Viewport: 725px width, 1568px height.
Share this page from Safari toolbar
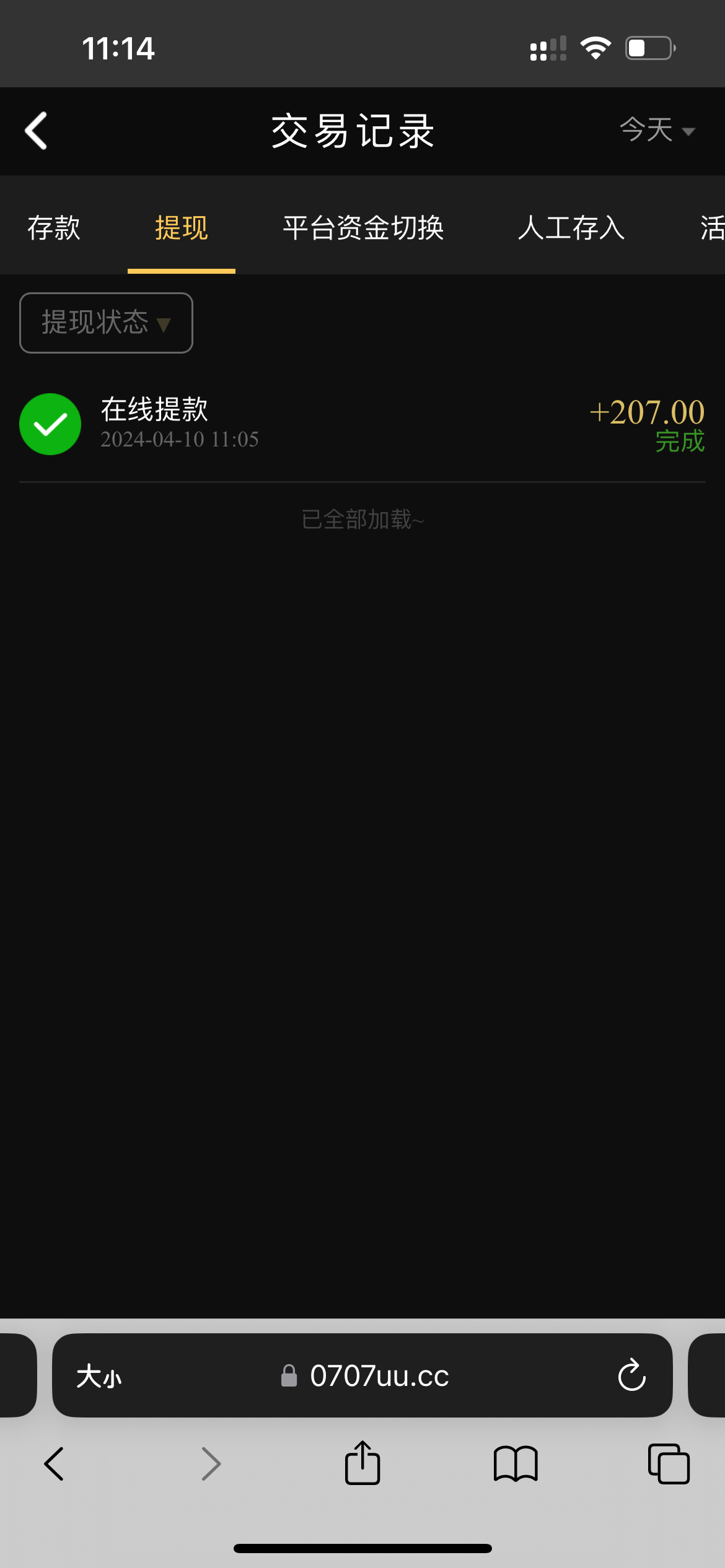pos(362,1464)
